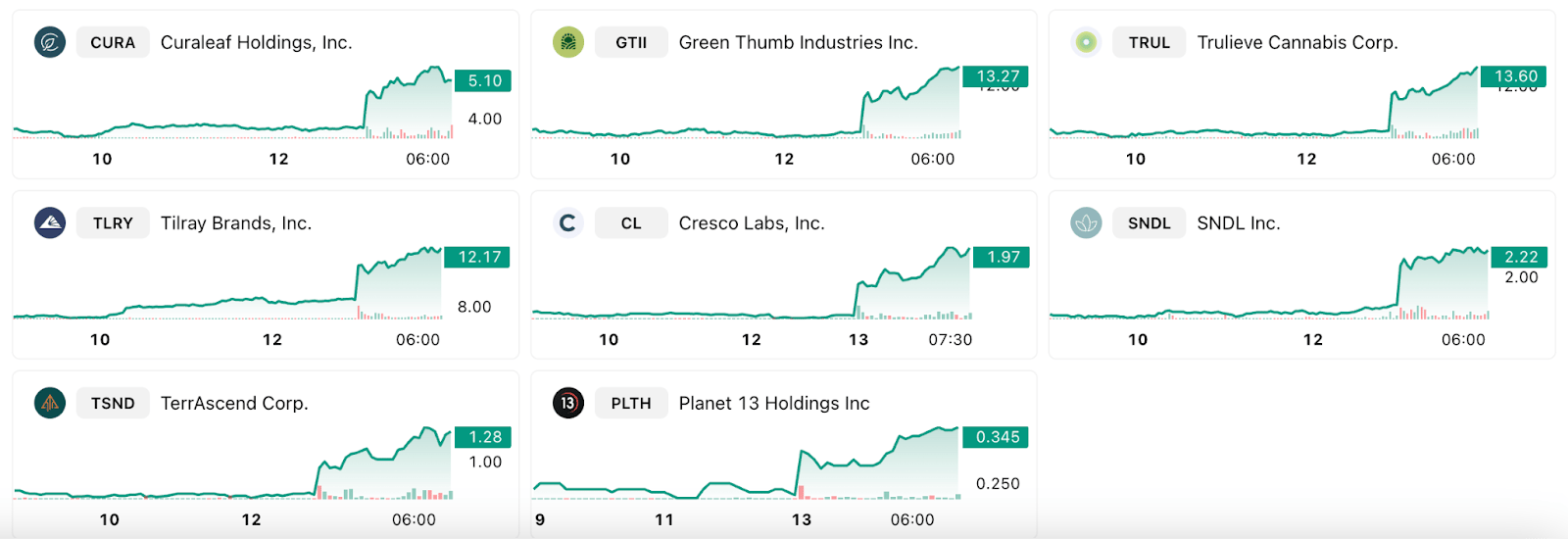1568x539 pixels.
Task: View the Green Thumb Industries (GTII) chart card
Action: click(798, 43)
